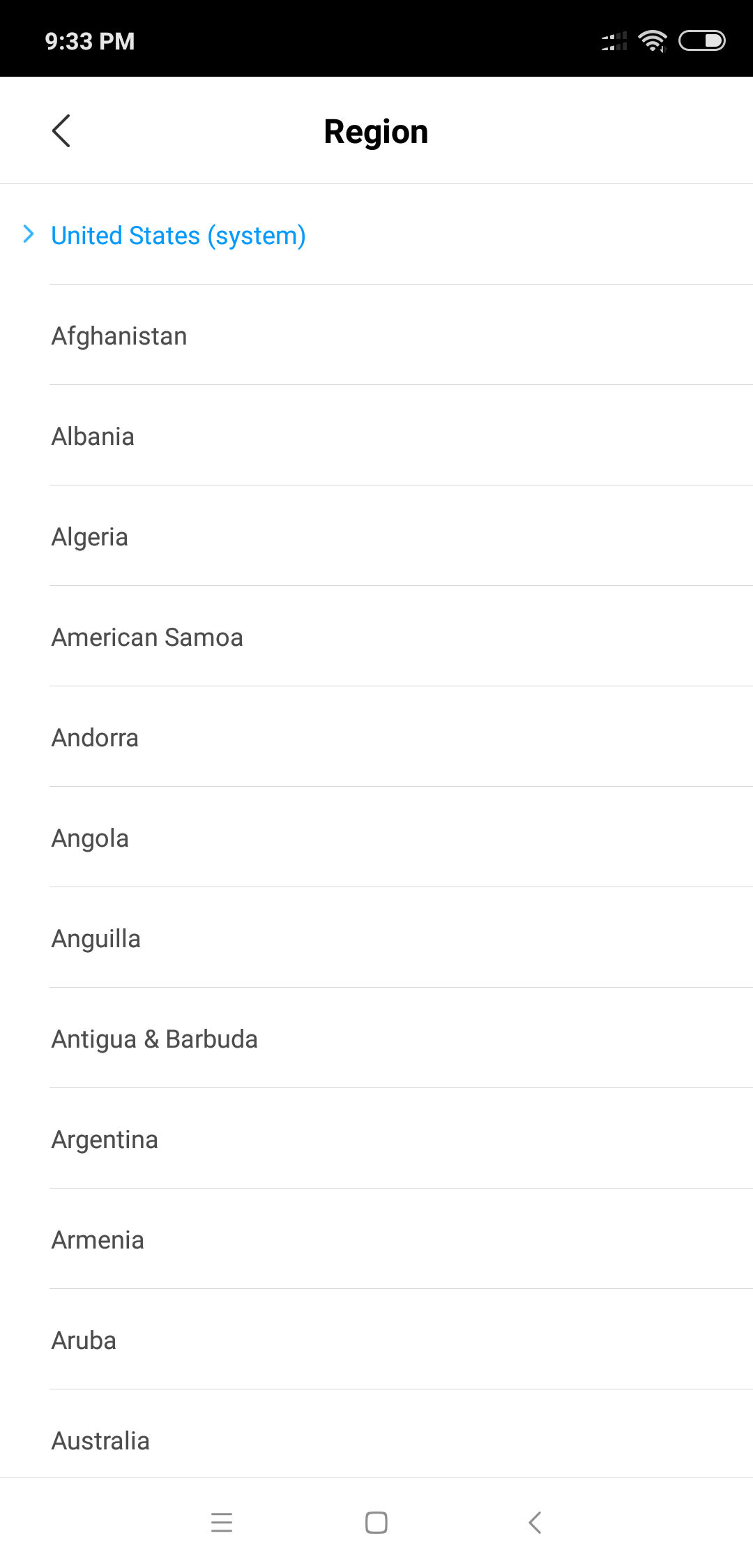Select United States (system) region
The width and height of the screenshot is (753, 1568).
[376, 235]
